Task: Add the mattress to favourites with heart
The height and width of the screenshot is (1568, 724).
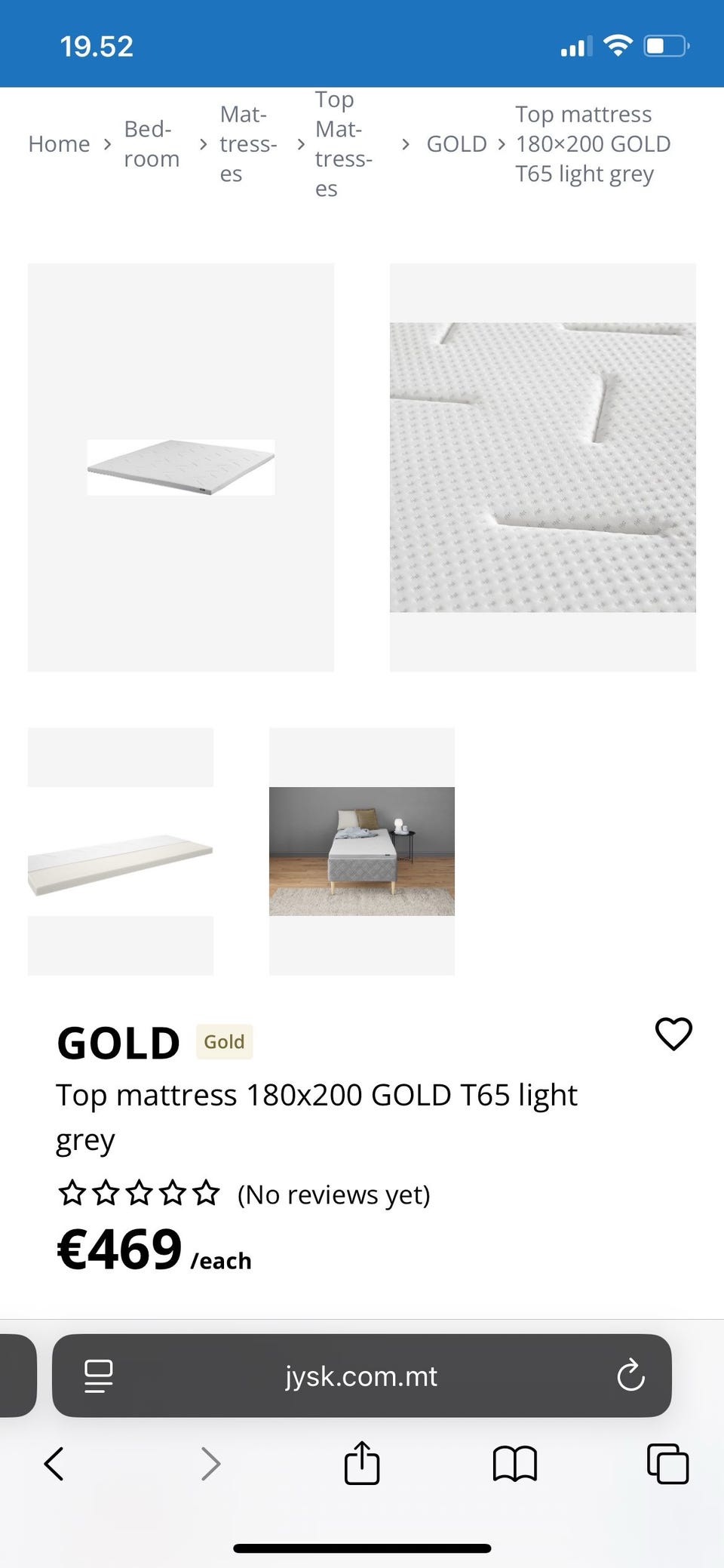Action: pyautogui.click(x=673, y=1034)
